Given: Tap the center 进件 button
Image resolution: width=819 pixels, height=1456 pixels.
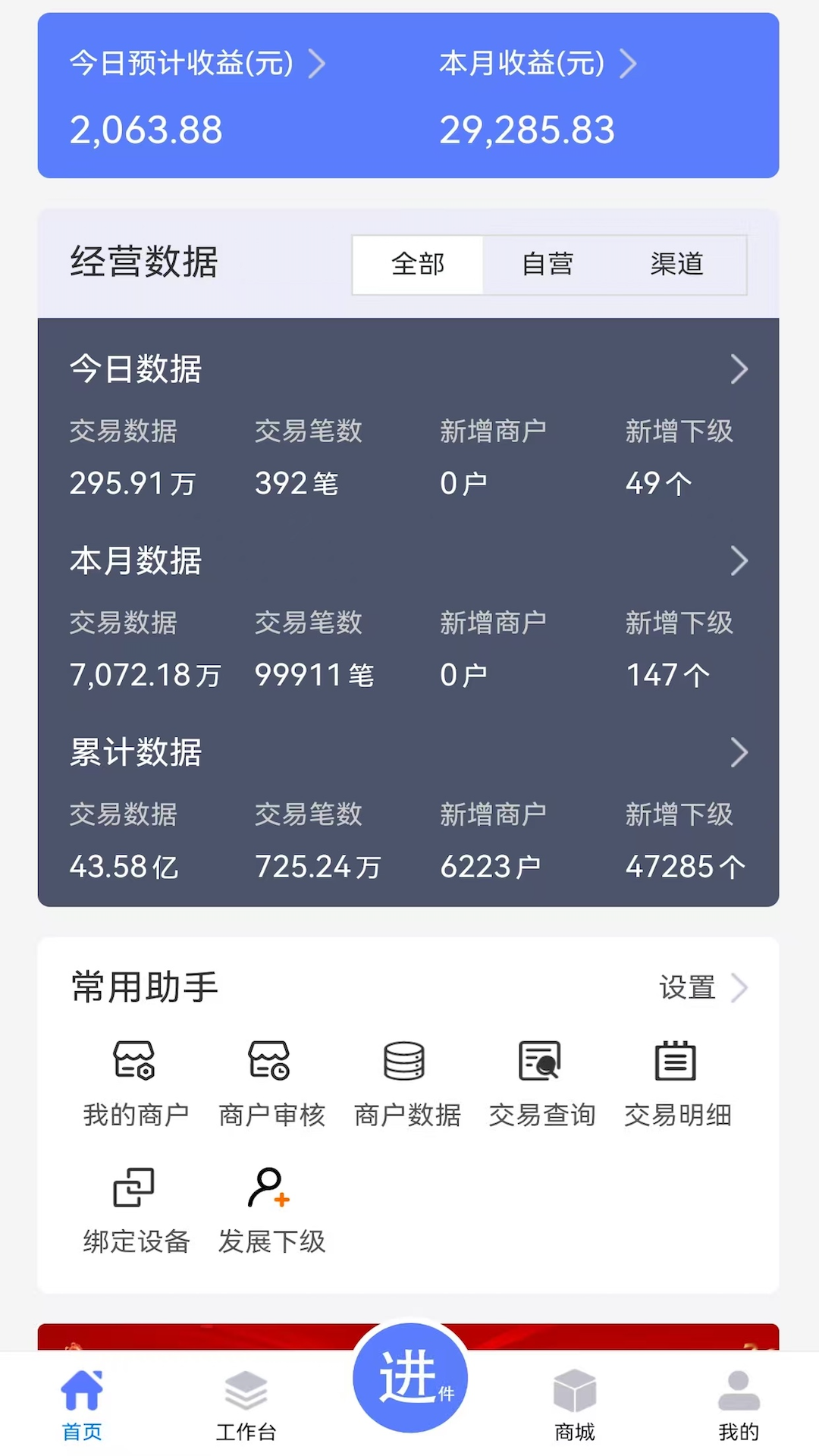Looking at the screenshot, I should click(409, 1377).
